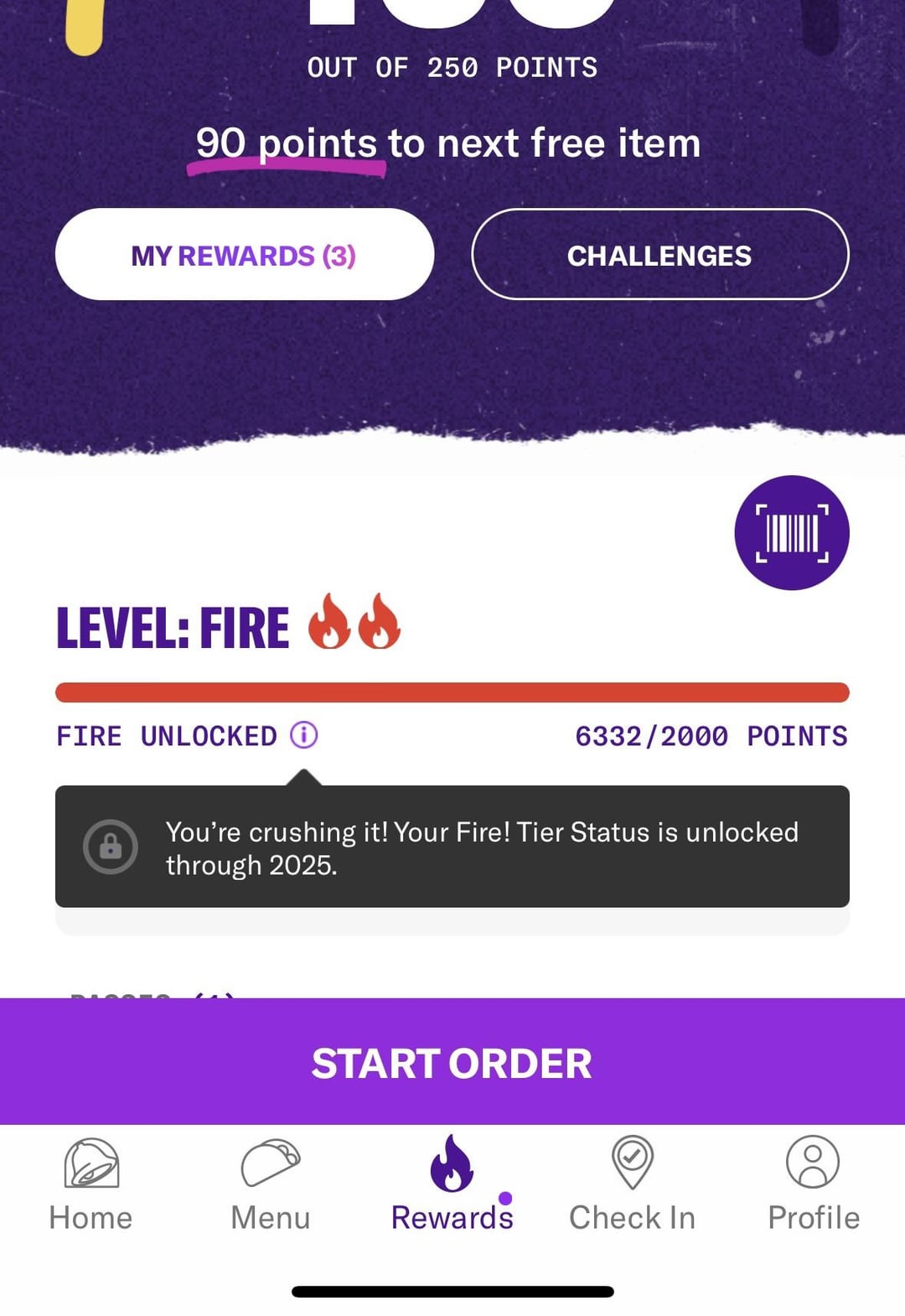This screenshot has width=905, height=1316.
Task: Start a new order
Action: click(x=452, y=1062)
